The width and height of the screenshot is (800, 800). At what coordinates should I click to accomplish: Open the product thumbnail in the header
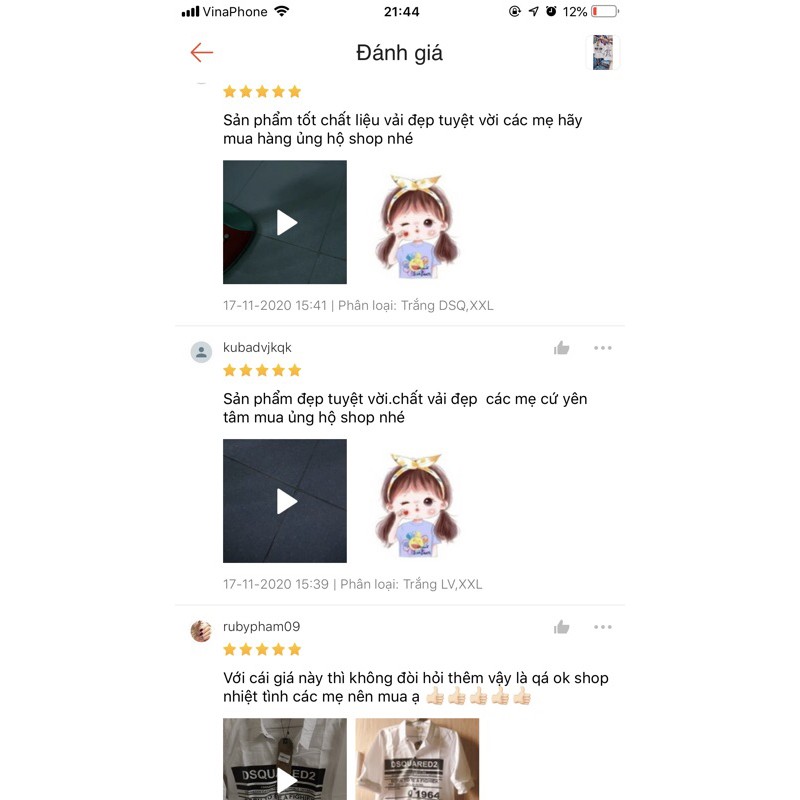(x=602, y=53)
